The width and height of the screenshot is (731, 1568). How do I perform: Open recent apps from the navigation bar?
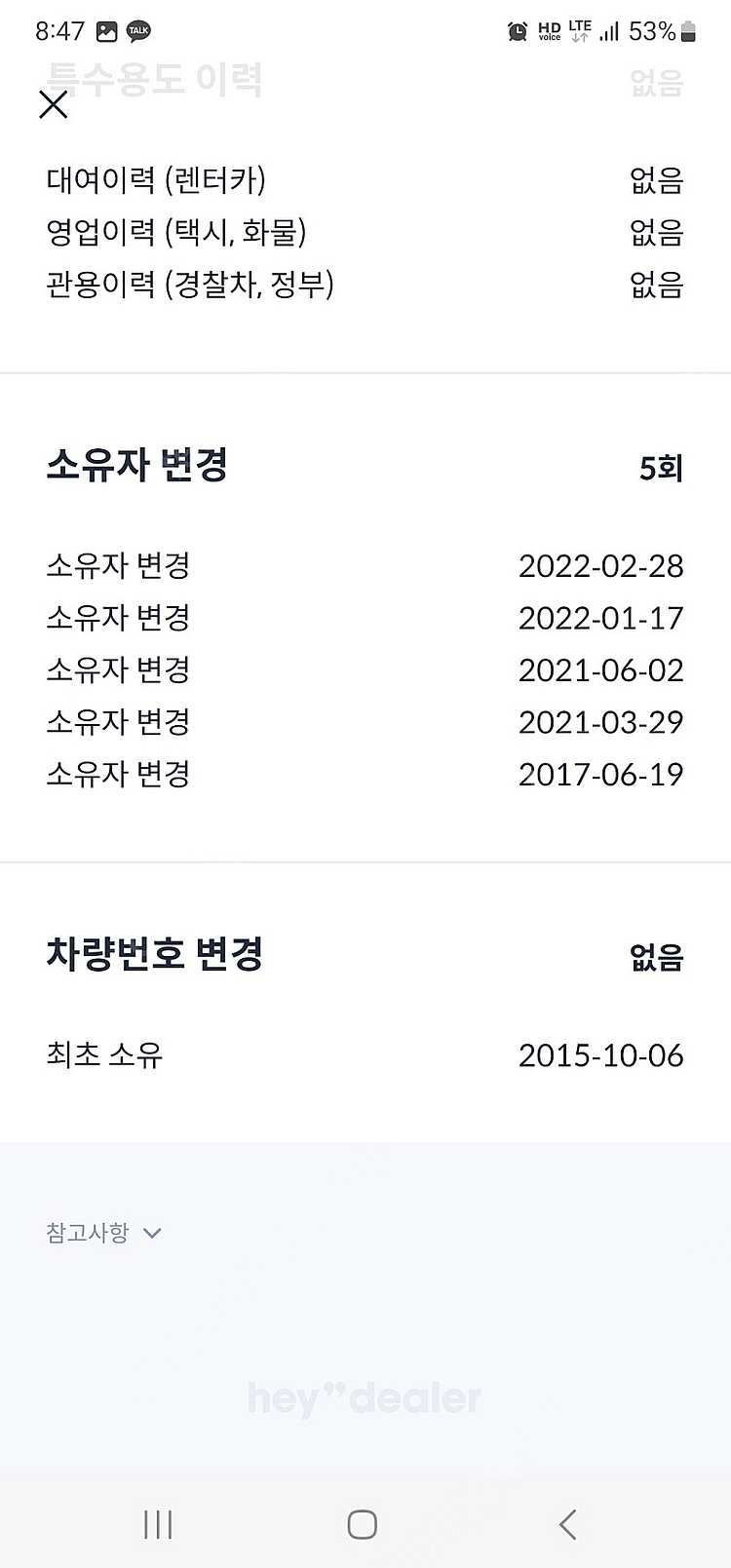click(x=158, y=1524)
